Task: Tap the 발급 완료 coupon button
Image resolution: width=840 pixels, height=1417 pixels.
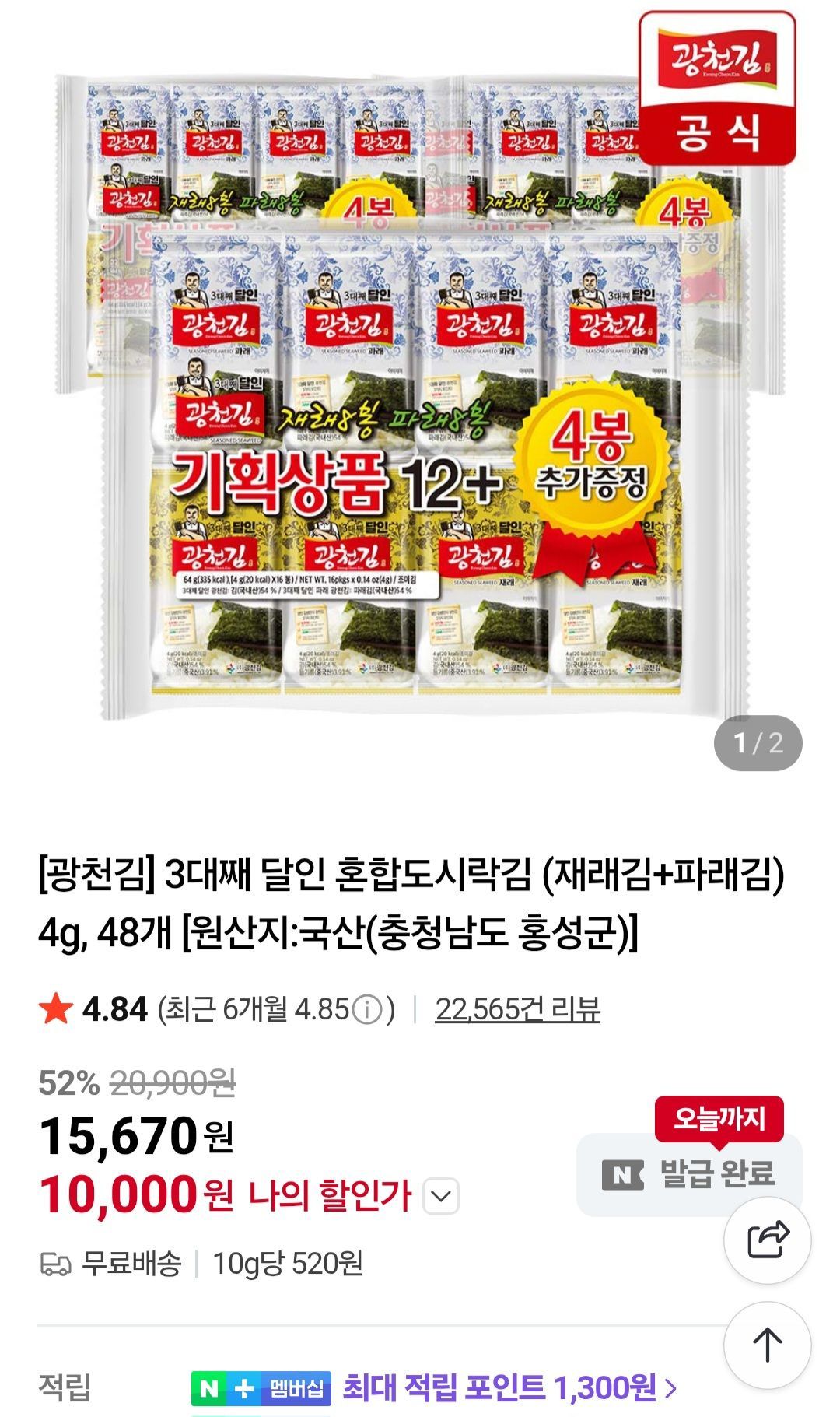Action: click(x=689, y=1173)
